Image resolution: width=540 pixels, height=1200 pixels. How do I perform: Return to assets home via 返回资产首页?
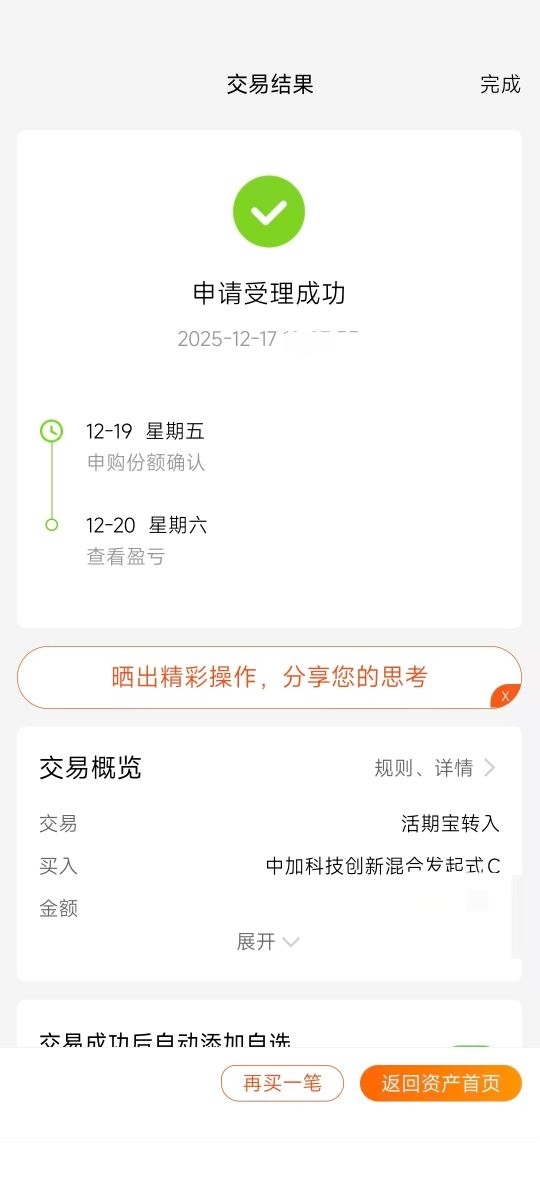point(441,1083)
